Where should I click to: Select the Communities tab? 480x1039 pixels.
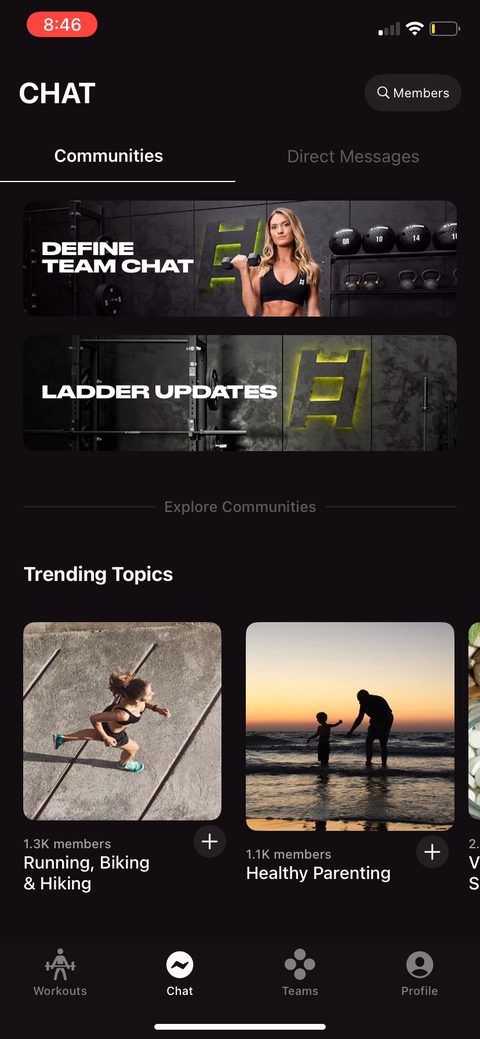click(109, 156)
